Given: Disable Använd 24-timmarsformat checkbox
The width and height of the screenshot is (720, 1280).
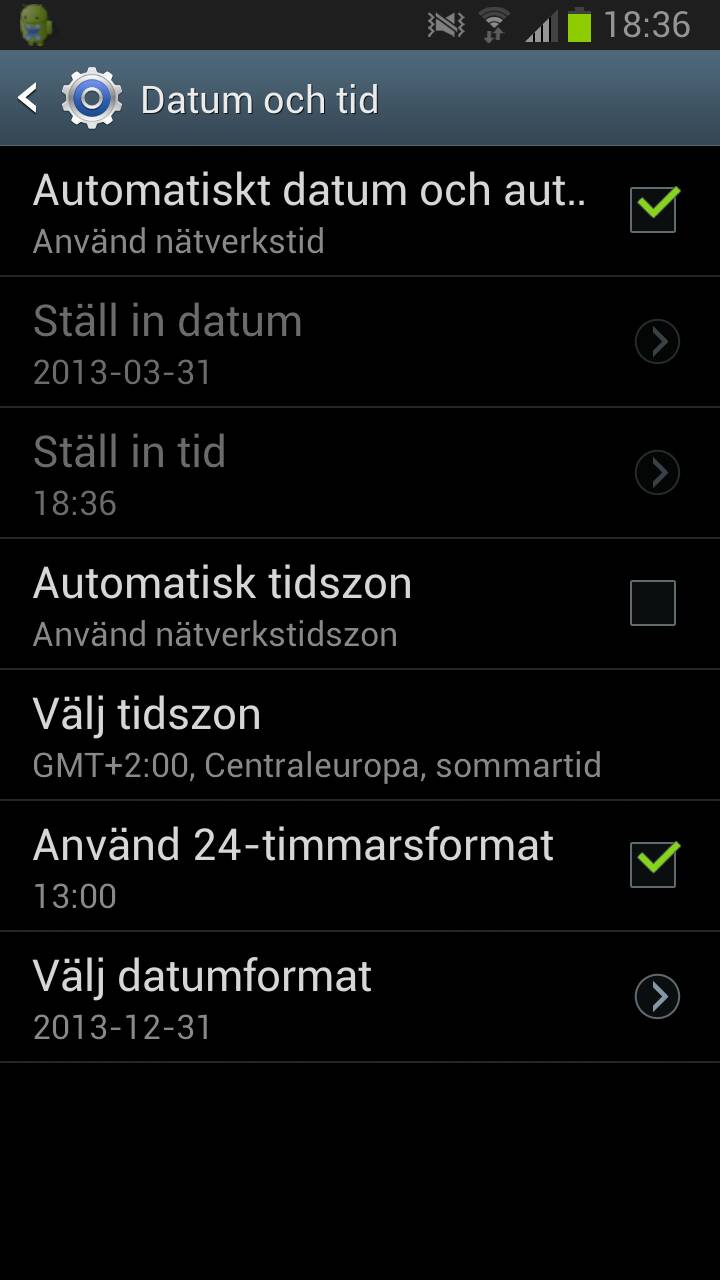Looking at the screenshot, I should (653, 865).
